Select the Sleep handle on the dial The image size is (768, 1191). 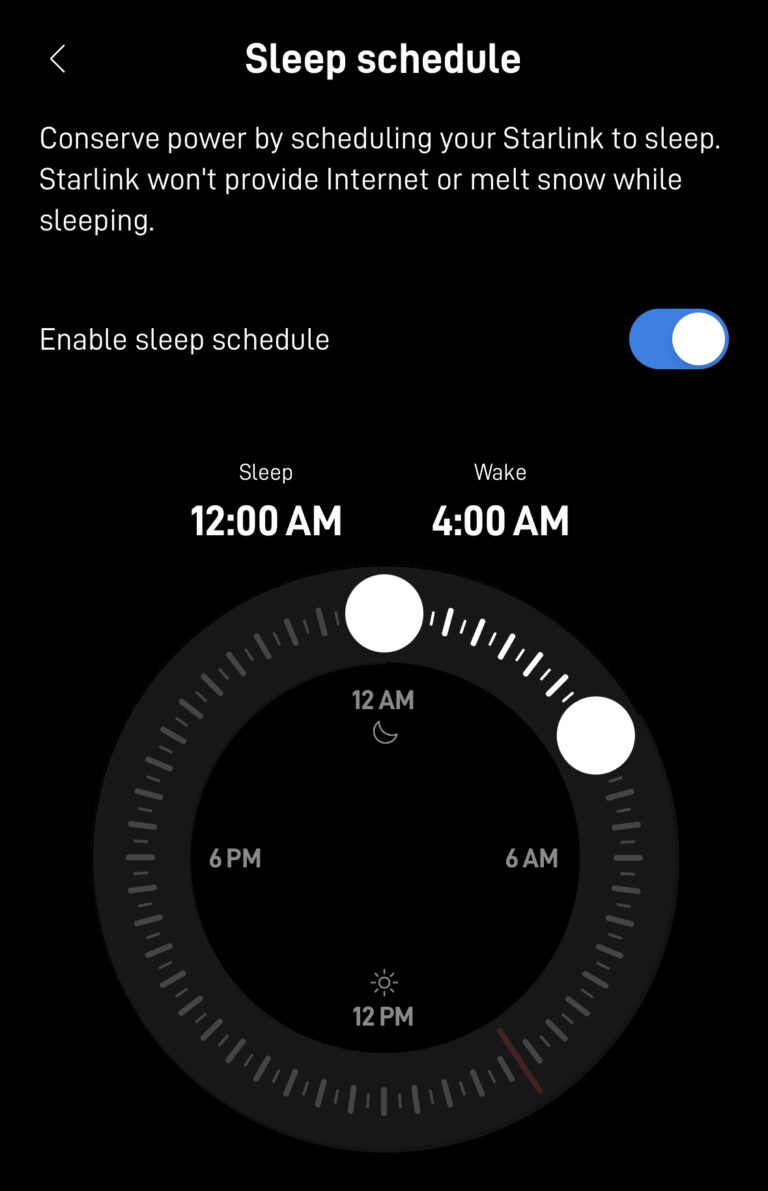pos(384,613)
